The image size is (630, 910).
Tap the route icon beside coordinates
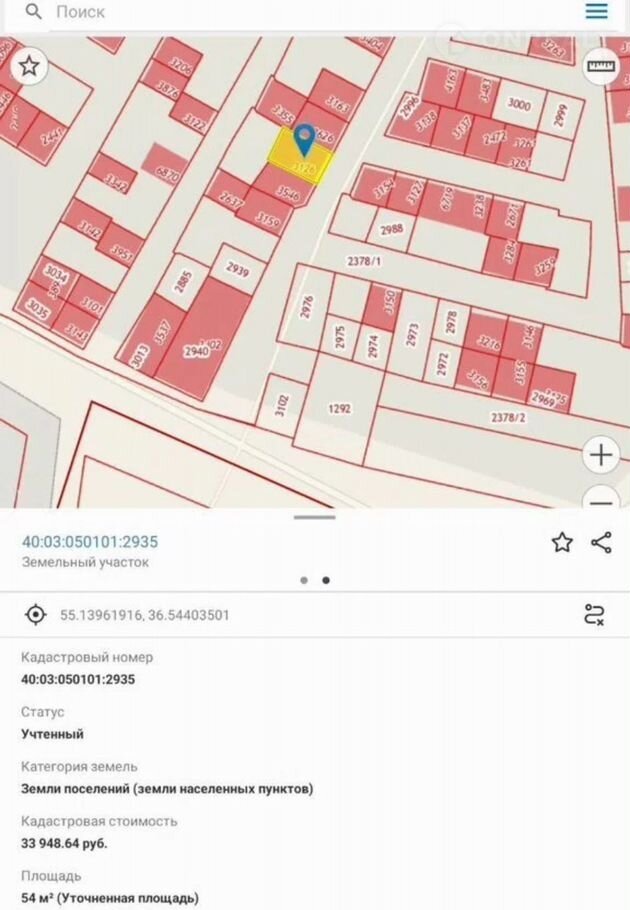click(x=594, y=614)
